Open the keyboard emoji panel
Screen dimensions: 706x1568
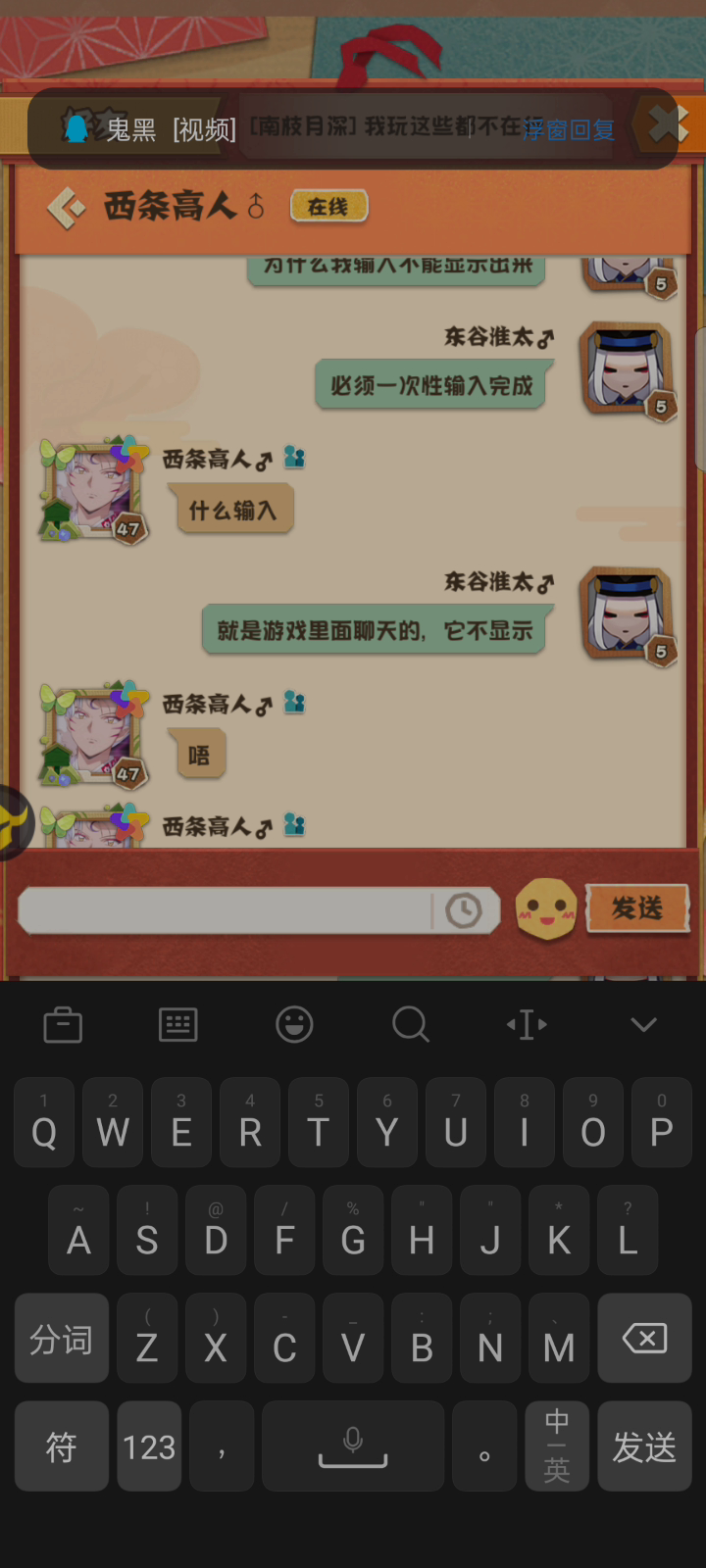pyautogui.click(x=294, y=1025)
